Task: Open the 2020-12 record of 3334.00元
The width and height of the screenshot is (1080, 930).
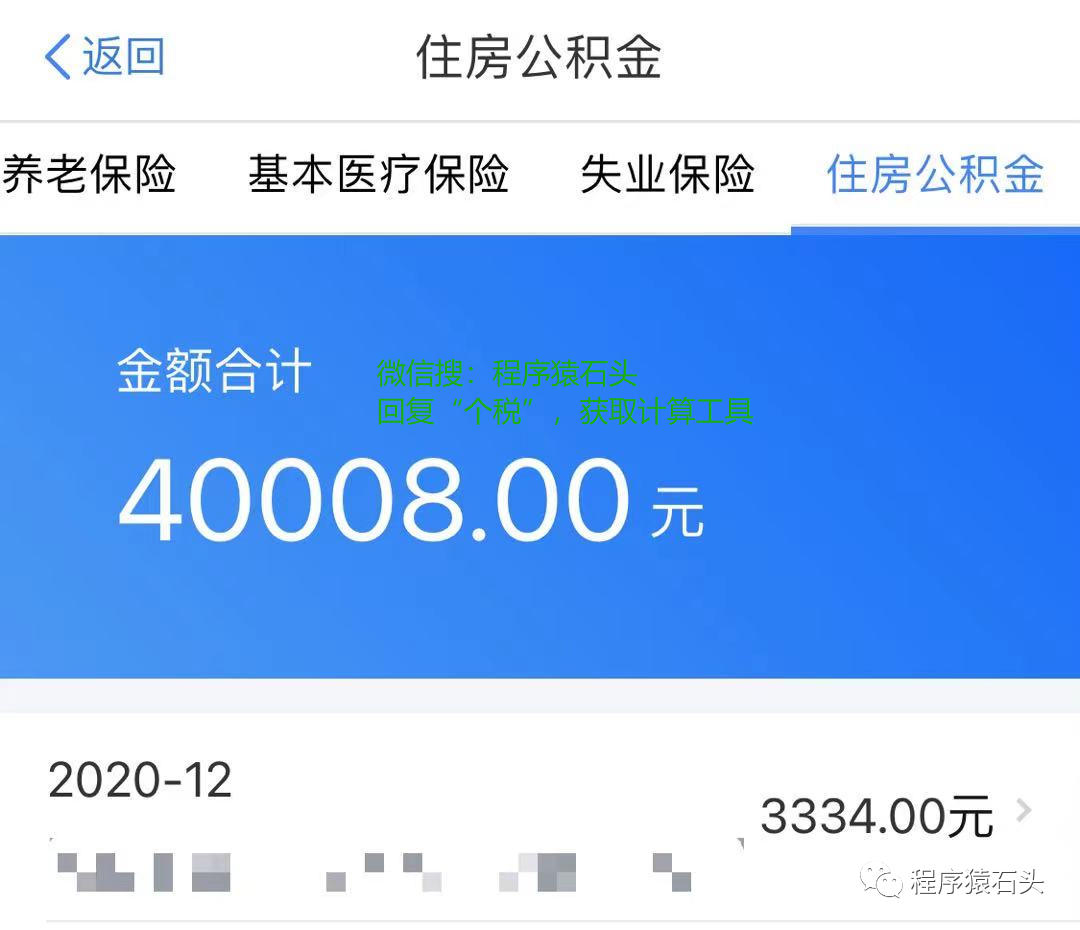Action: (540, 815)
